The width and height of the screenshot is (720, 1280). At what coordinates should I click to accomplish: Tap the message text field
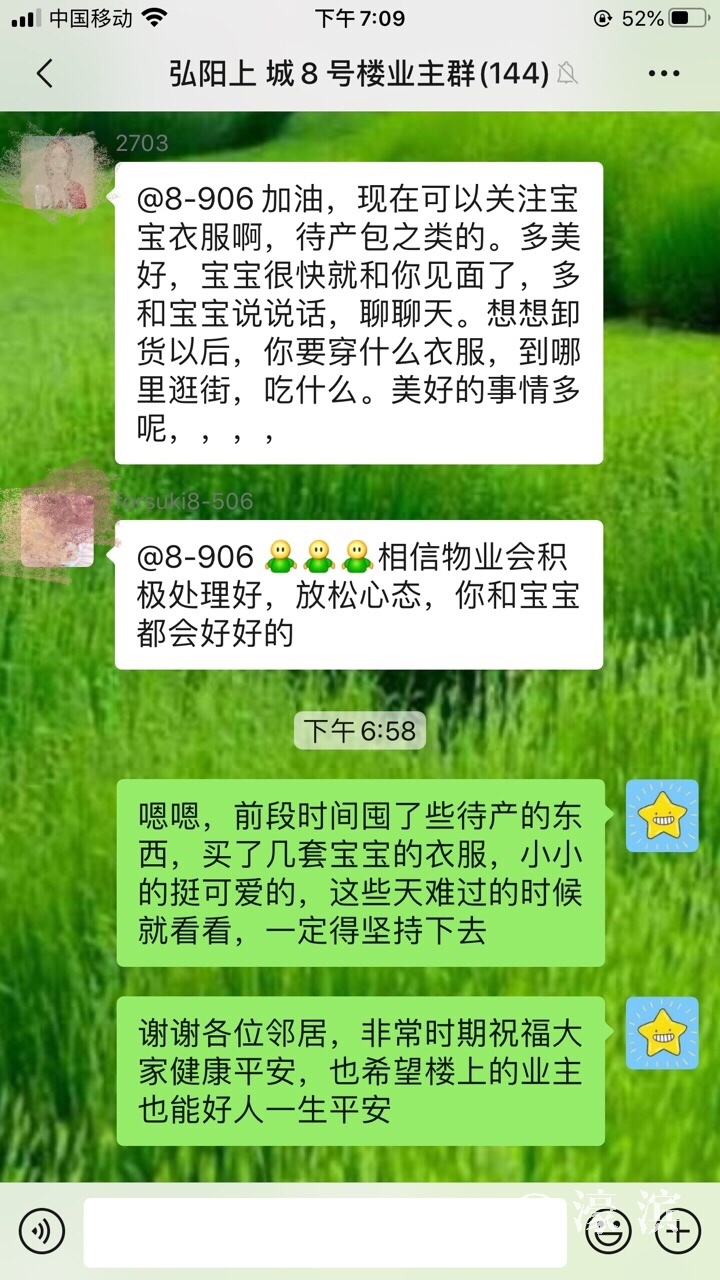pos(325,1232)
